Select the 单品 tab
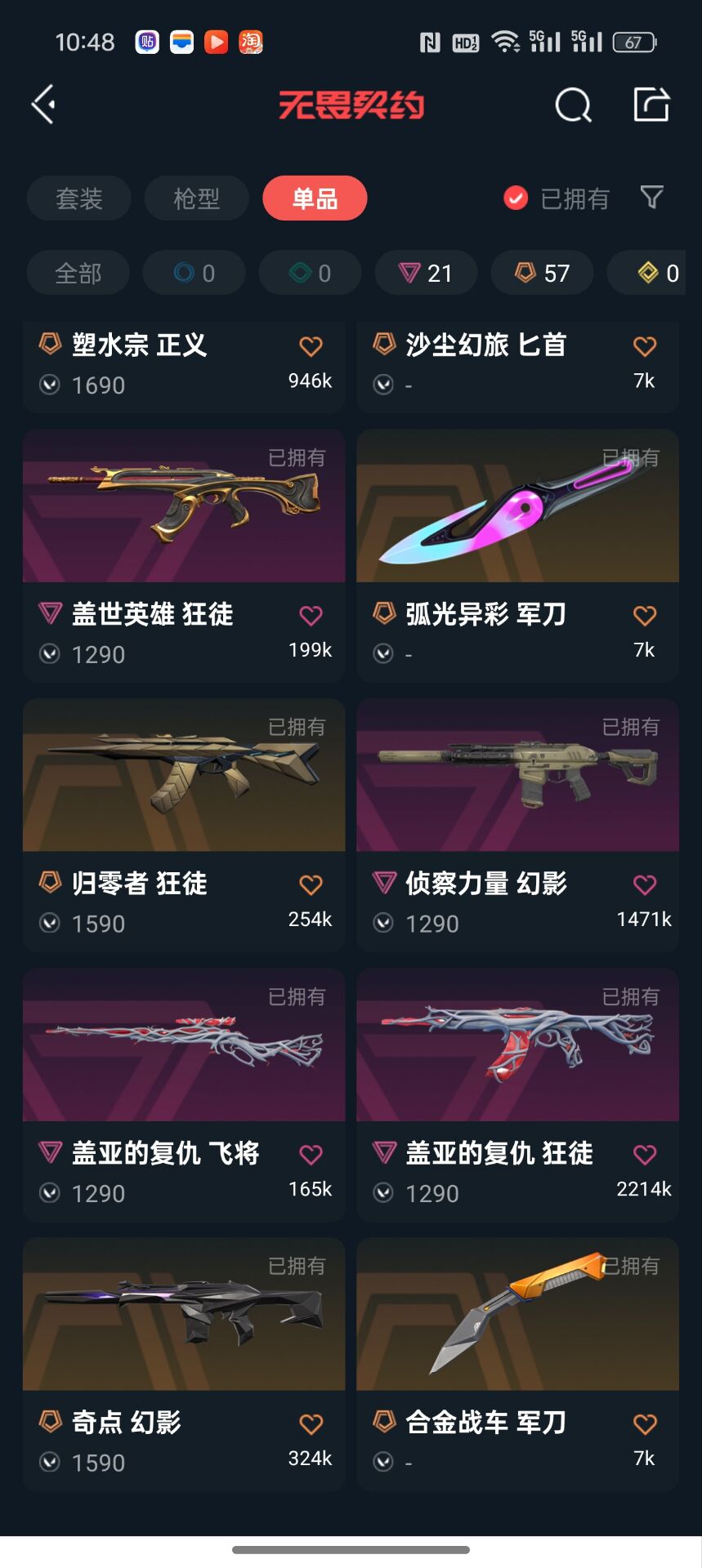 [x=315, y=198]
